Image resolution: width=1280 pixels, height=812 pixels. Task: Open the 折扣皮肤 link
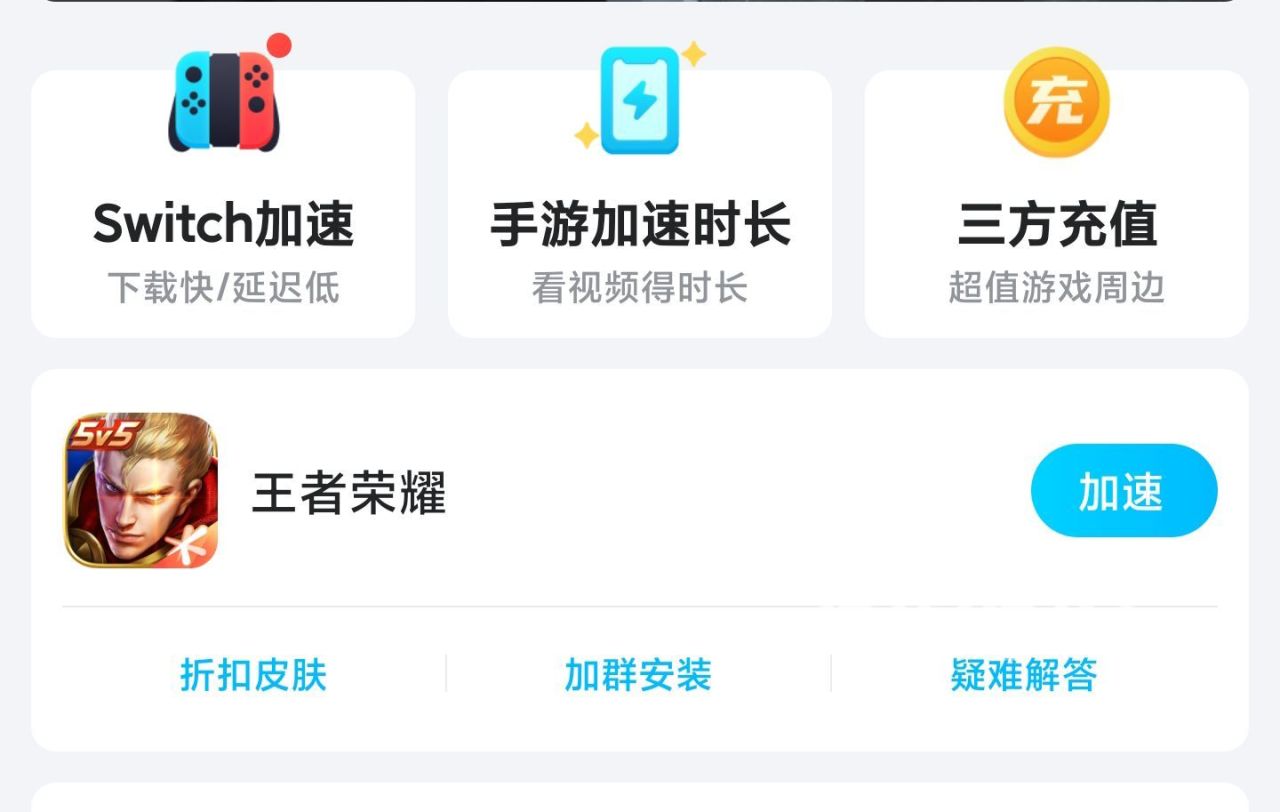point(253,675)
